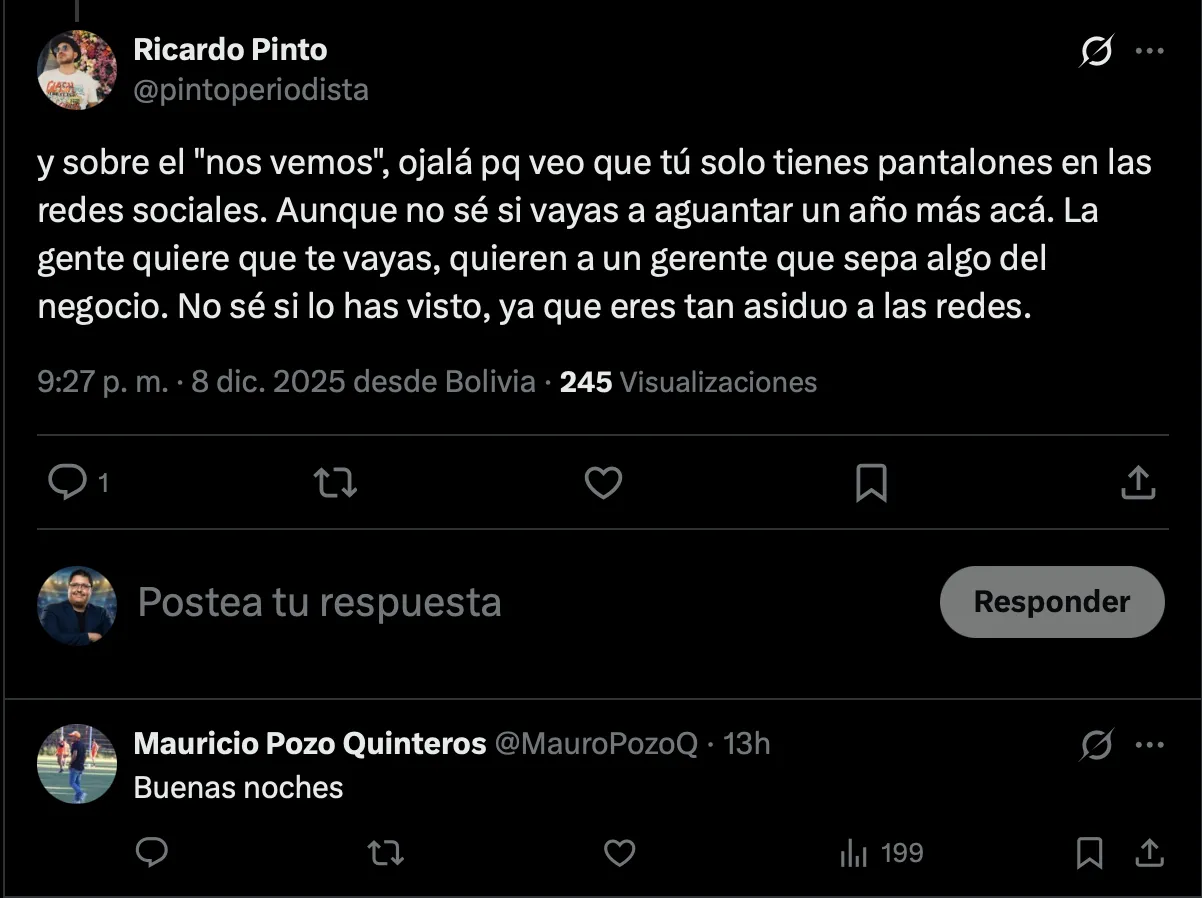This screenshot has height=898, width=1202.
Task: Like Mauricio's 'Buenas noches' reply
Action: pos(620,852)
